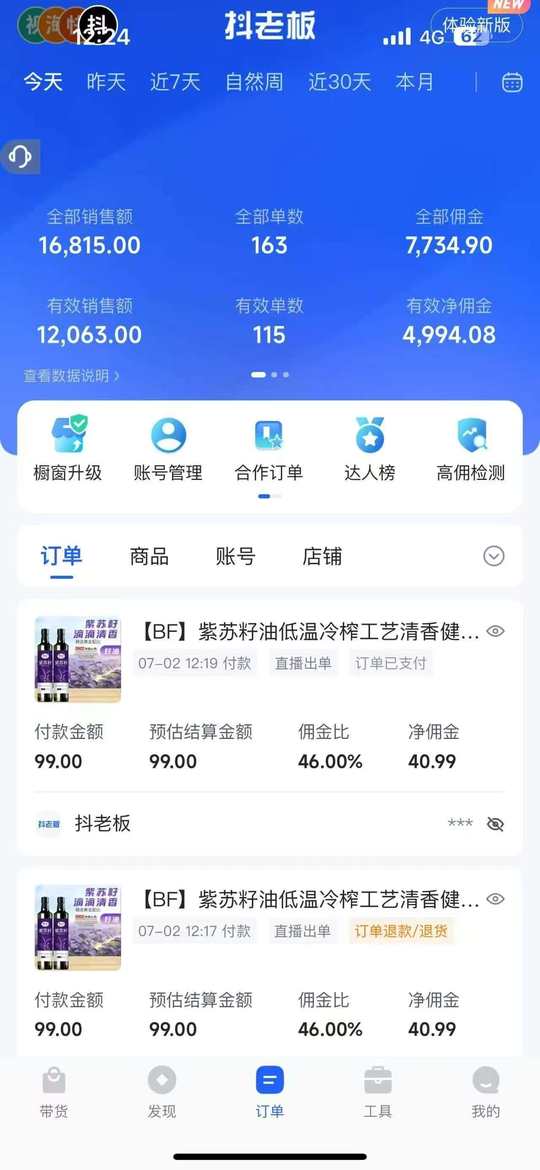Switch to 近7天 range
The height and width of the screenshot is (1170, 540).
[x=175, y=82]
